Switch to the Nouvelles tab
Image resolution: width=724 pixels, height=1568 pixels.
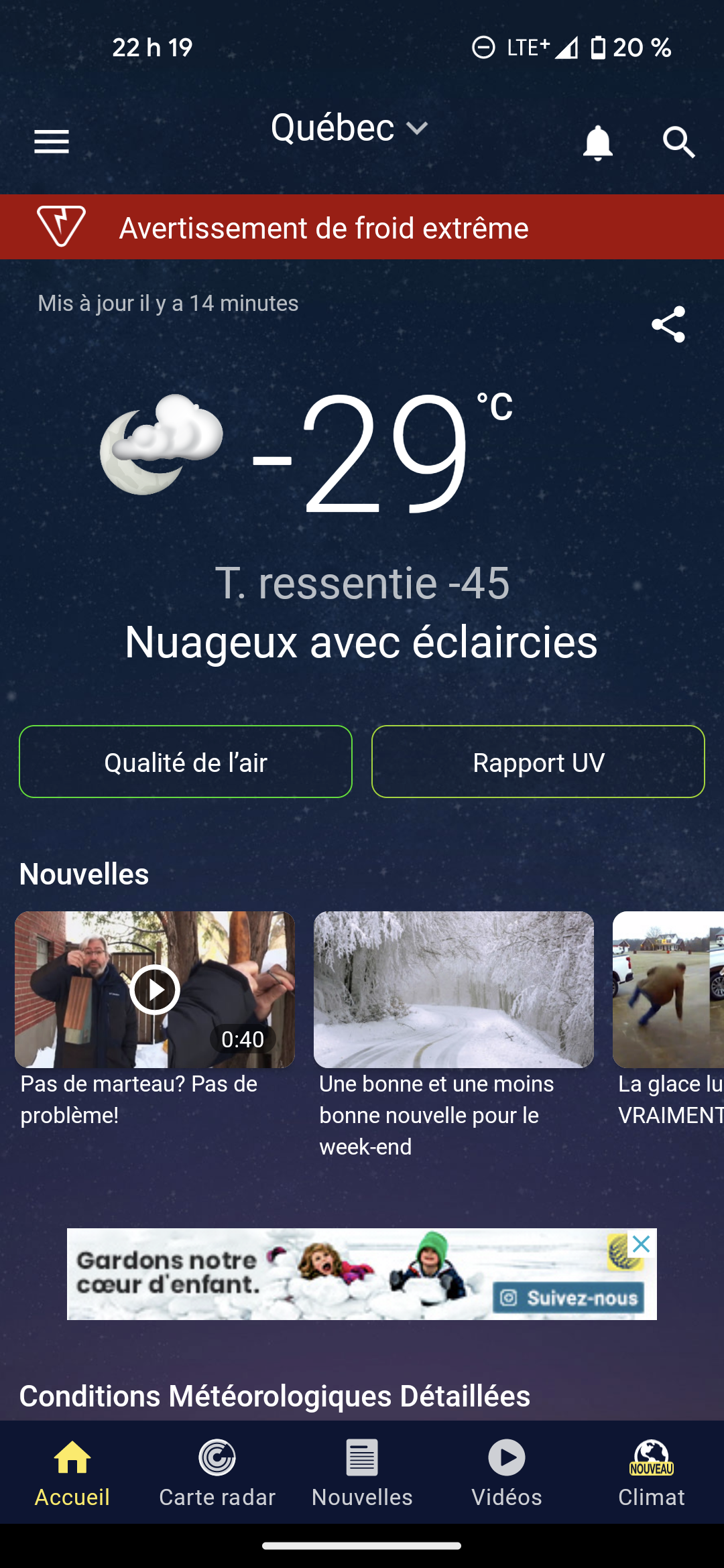coord(362,1472)
